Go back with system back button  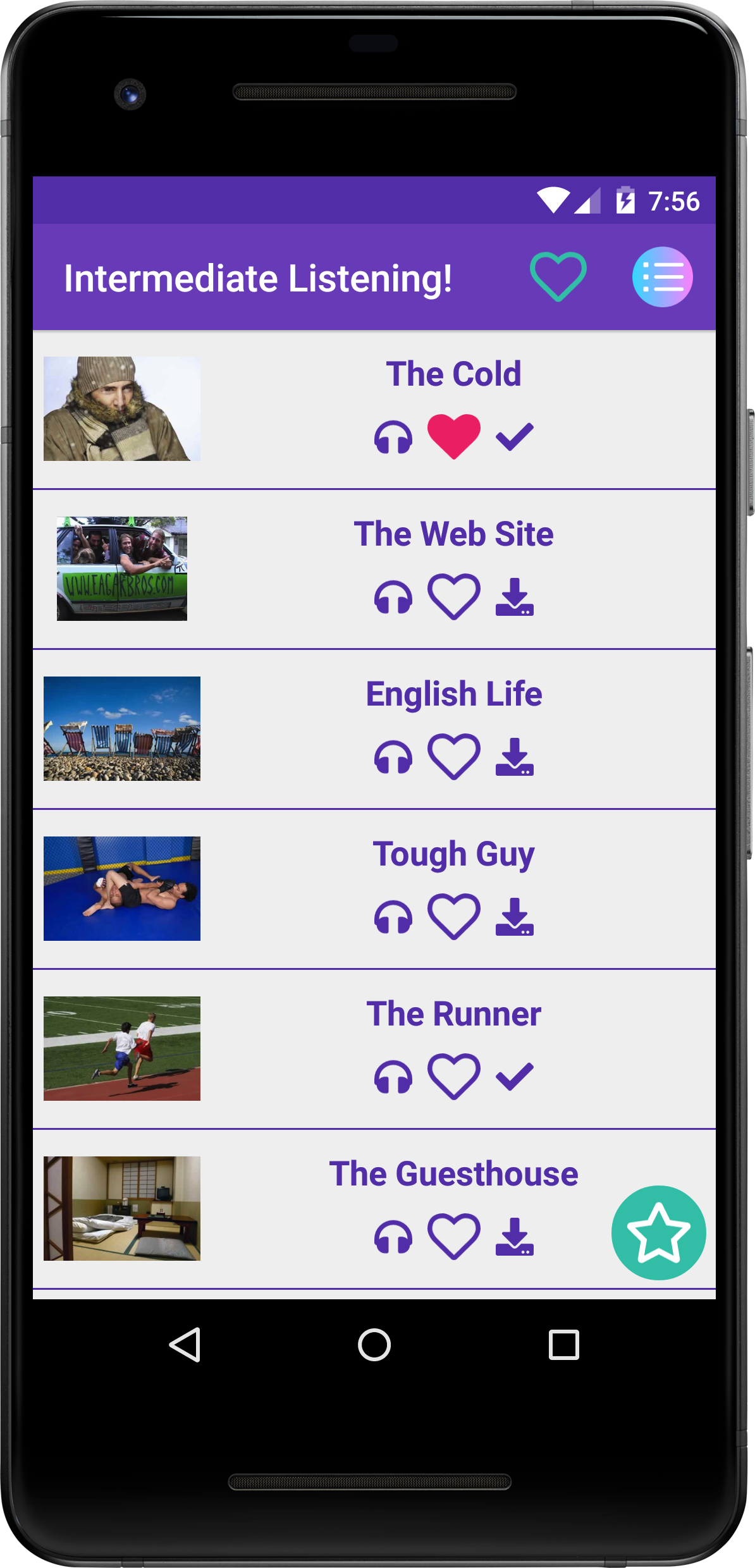coord(185,1344)
